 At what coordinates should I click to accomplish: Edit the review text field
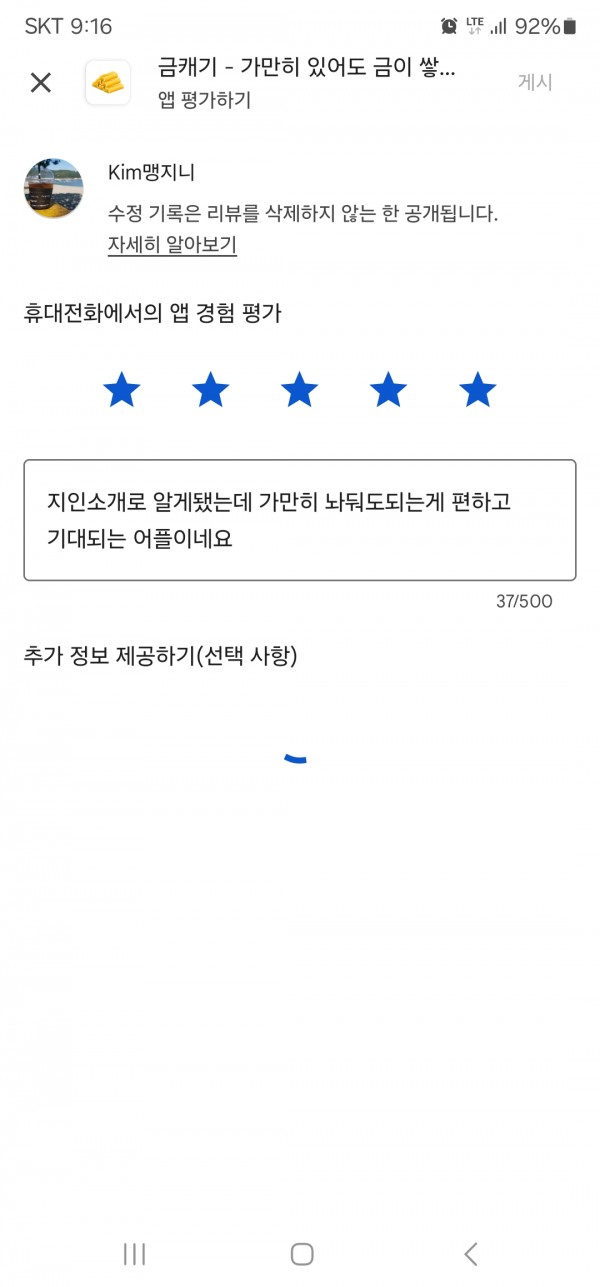click(x=300, y=520)
